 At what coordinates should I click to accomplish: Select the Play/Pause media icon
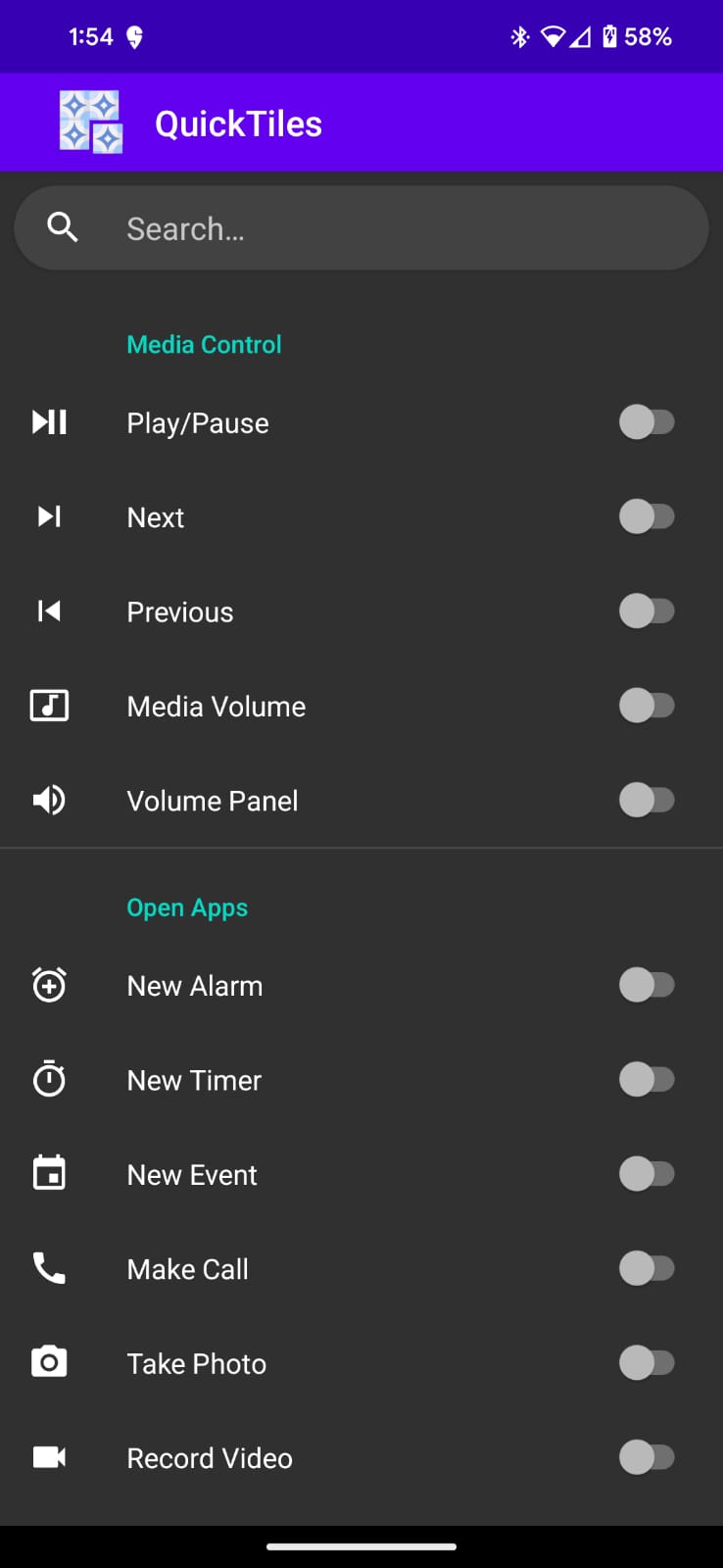click(48, 422)
